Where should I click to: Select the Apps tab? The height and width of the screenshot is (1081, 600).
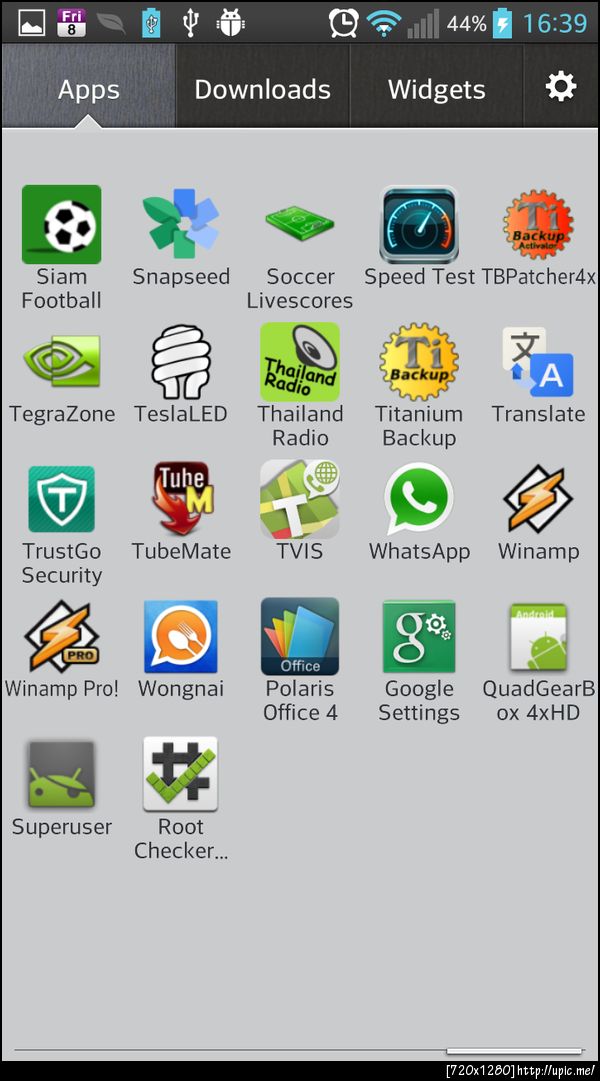[x=88, y=89]
